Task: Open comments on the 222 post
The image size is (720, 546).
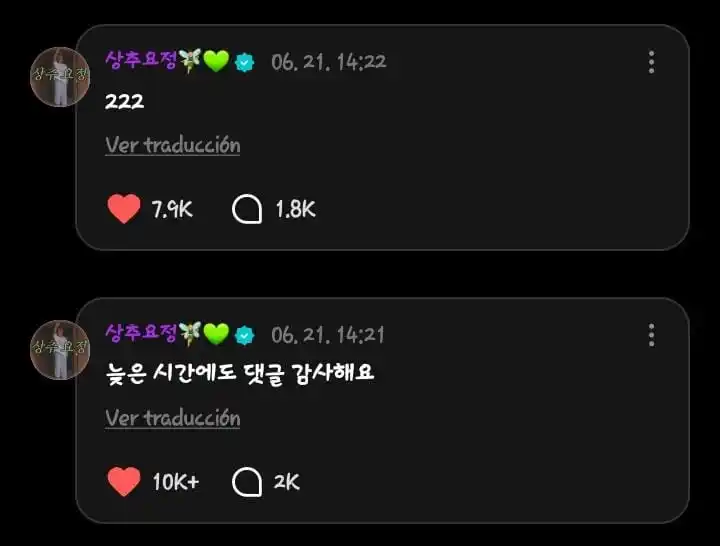Action: [x=247, y=209]
